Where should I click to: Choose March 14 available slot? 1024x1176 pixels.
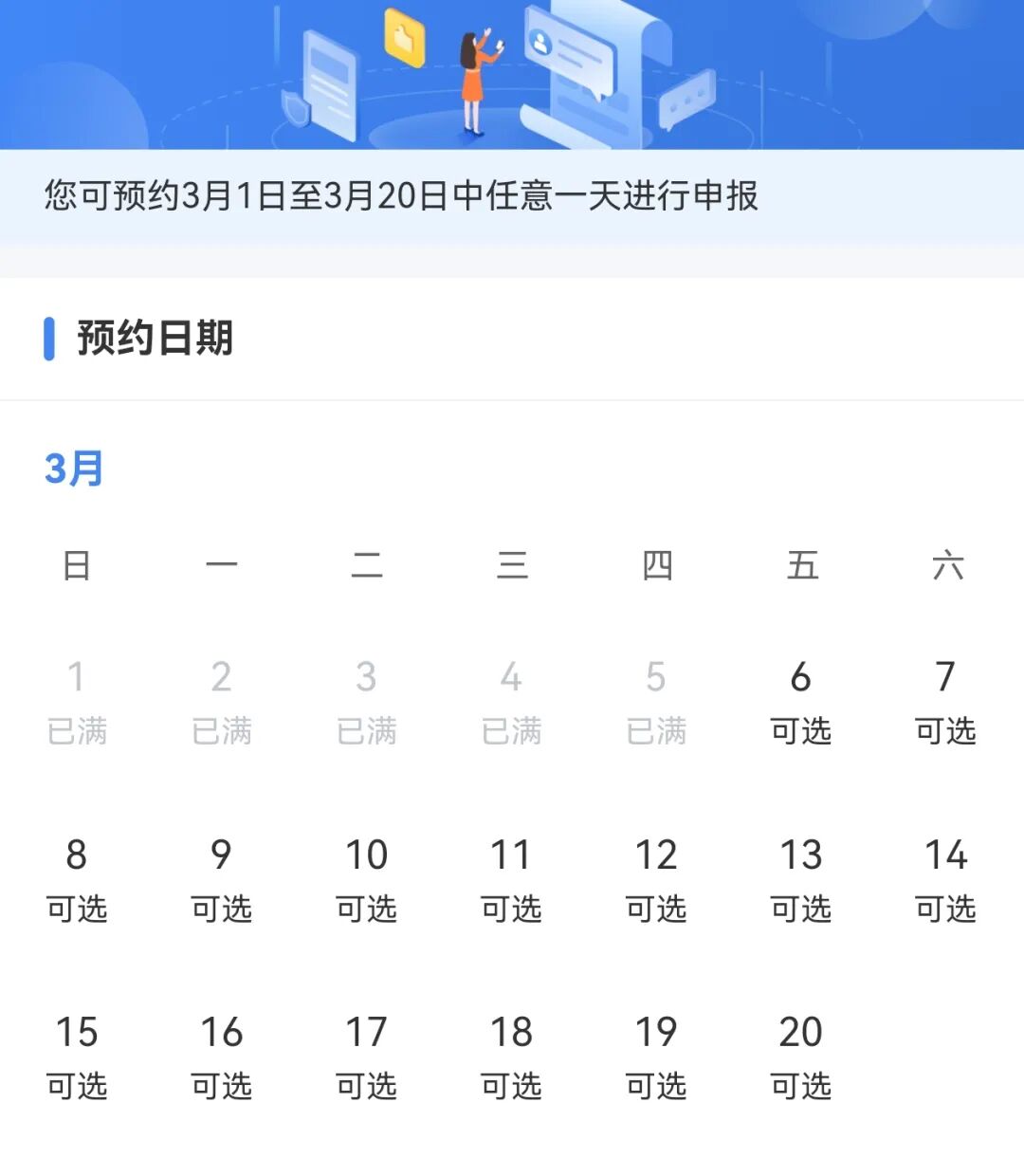945,879
